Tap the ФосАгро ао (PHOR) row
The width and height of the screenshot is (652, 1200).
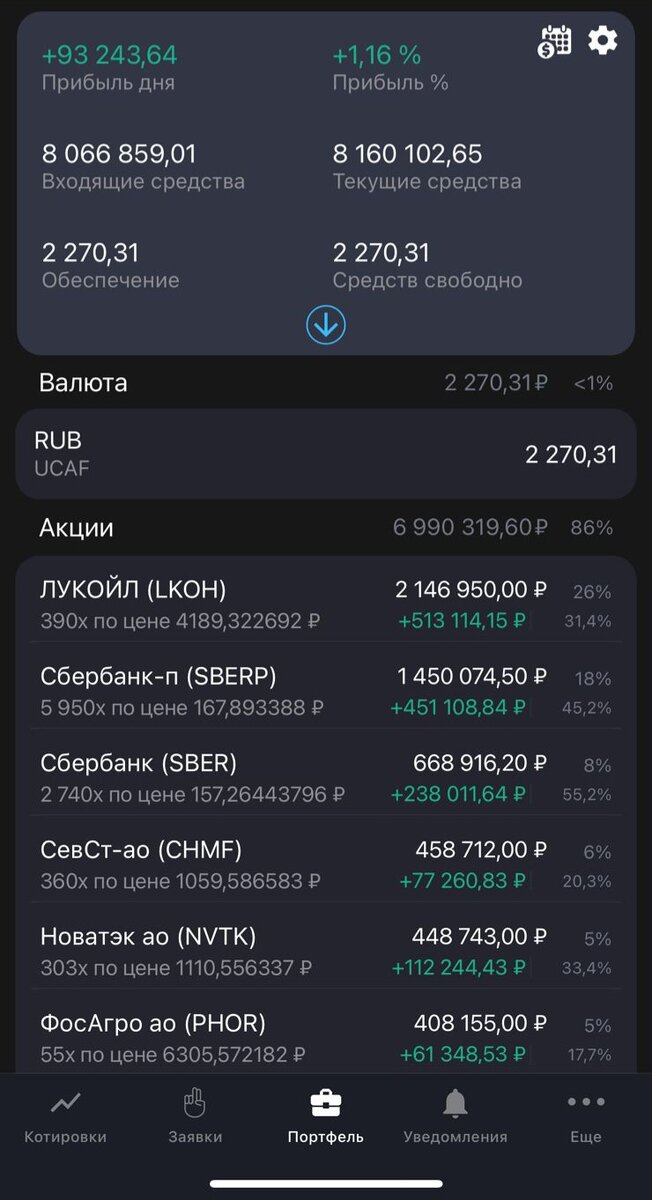326,1038
